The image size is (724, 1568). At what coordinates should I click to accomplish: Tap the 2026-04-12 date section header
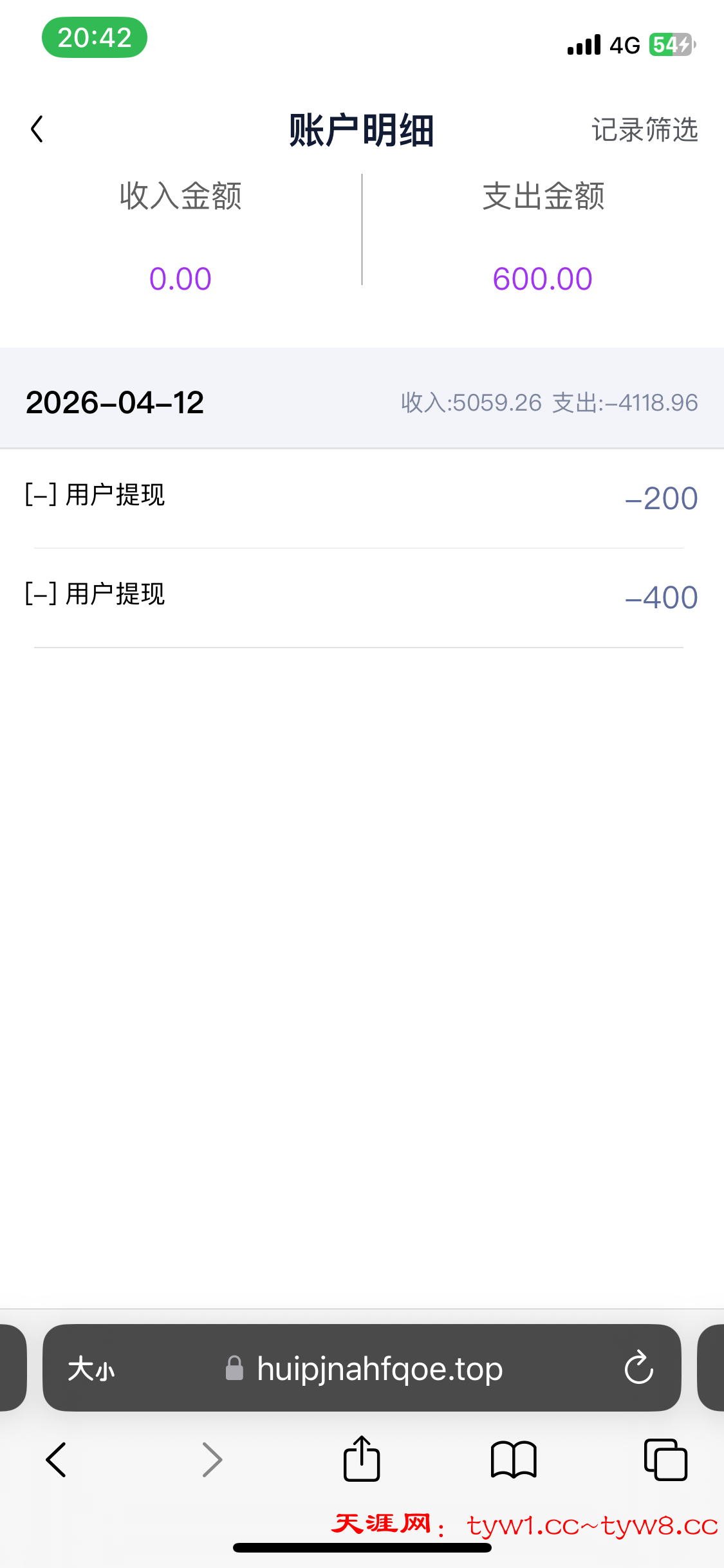click(115, 402)
